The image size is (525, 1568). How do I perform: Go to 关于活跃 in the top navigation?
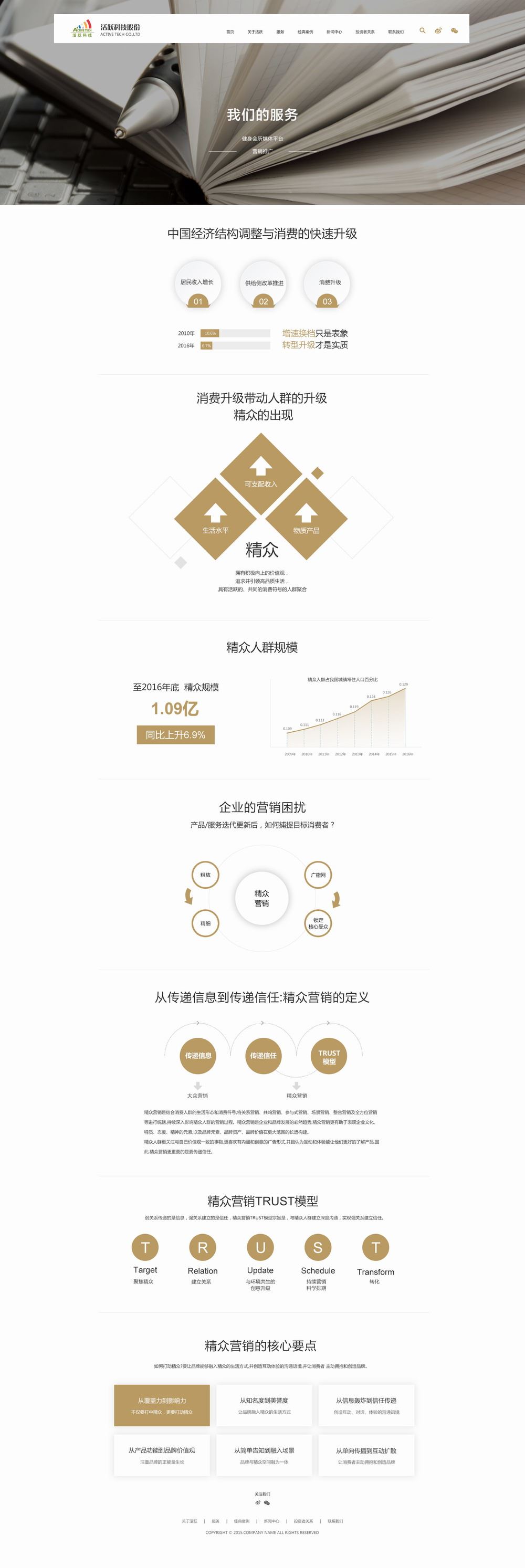tap(255, 31)
